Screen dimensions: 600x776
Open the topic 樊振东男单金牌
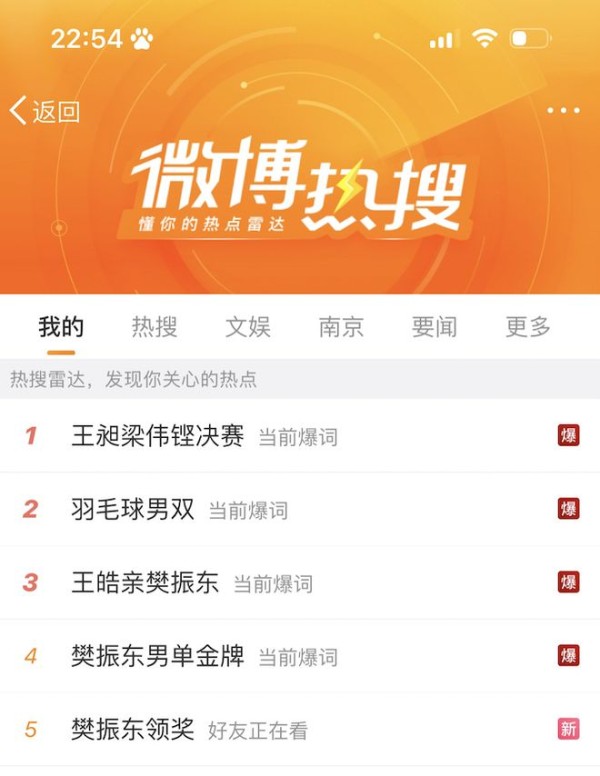(157, 656)
